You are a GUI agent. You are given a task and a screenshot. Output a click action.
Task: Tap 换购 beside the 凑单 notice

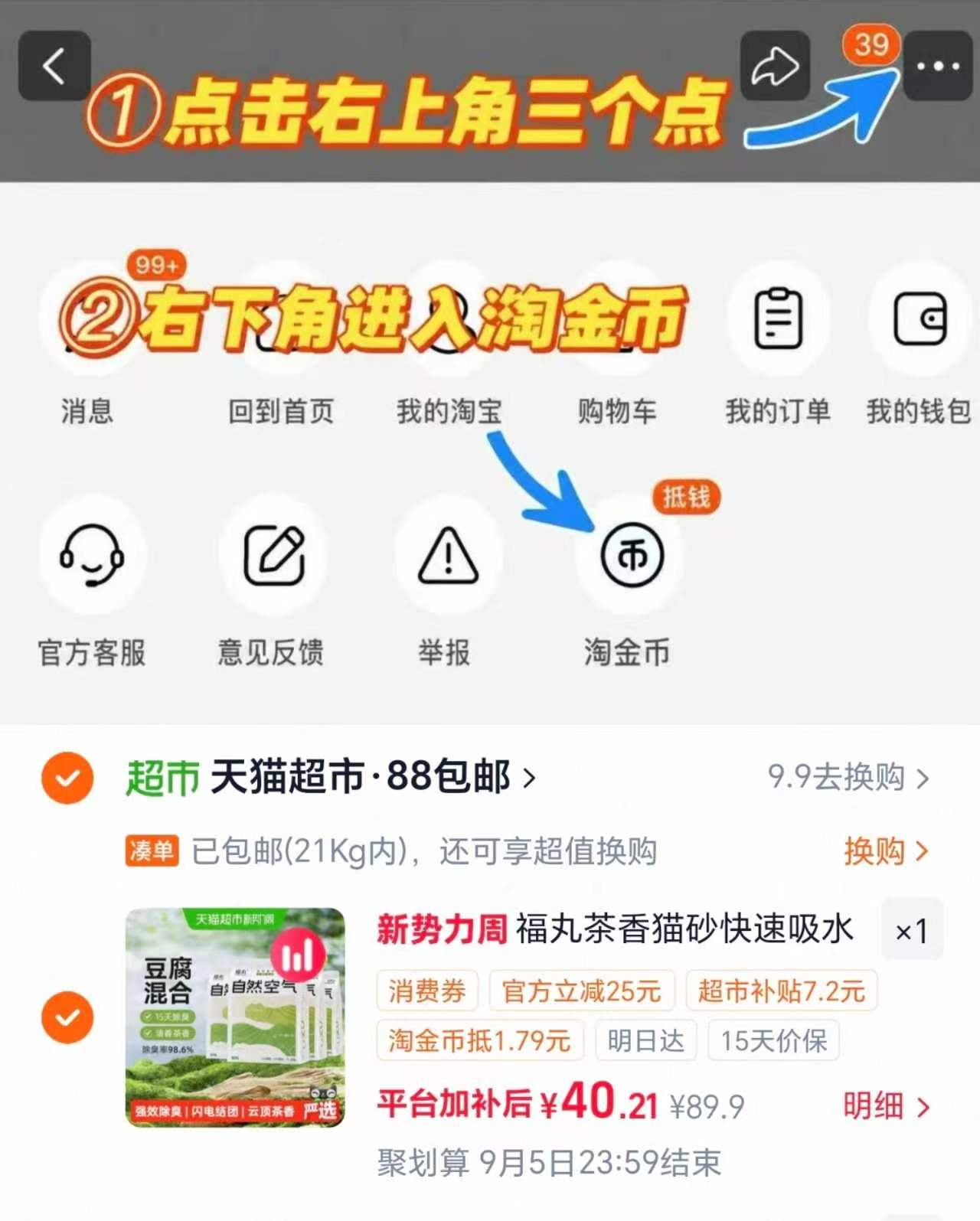887,850
